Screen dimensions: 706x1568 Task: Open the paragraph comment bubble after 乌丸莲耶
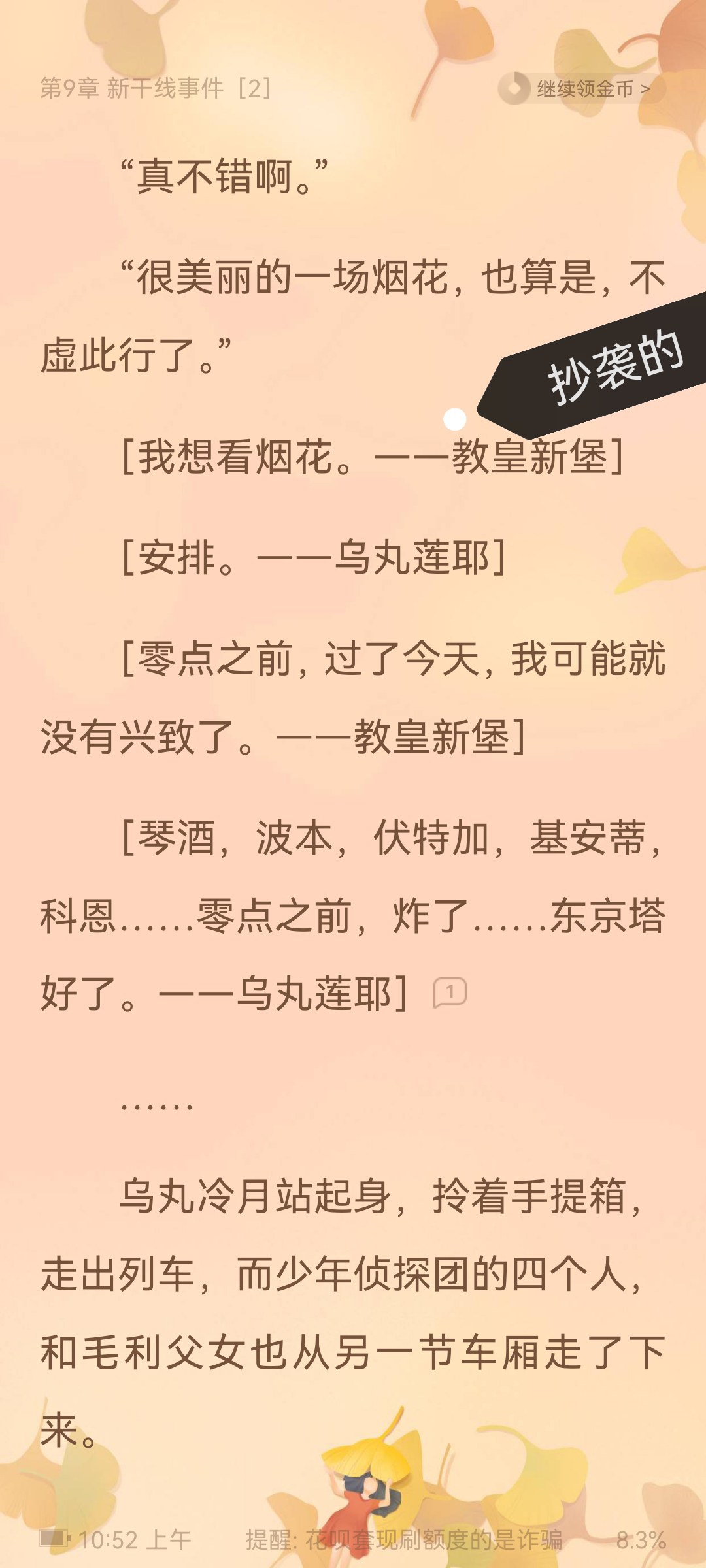[450, 993]
